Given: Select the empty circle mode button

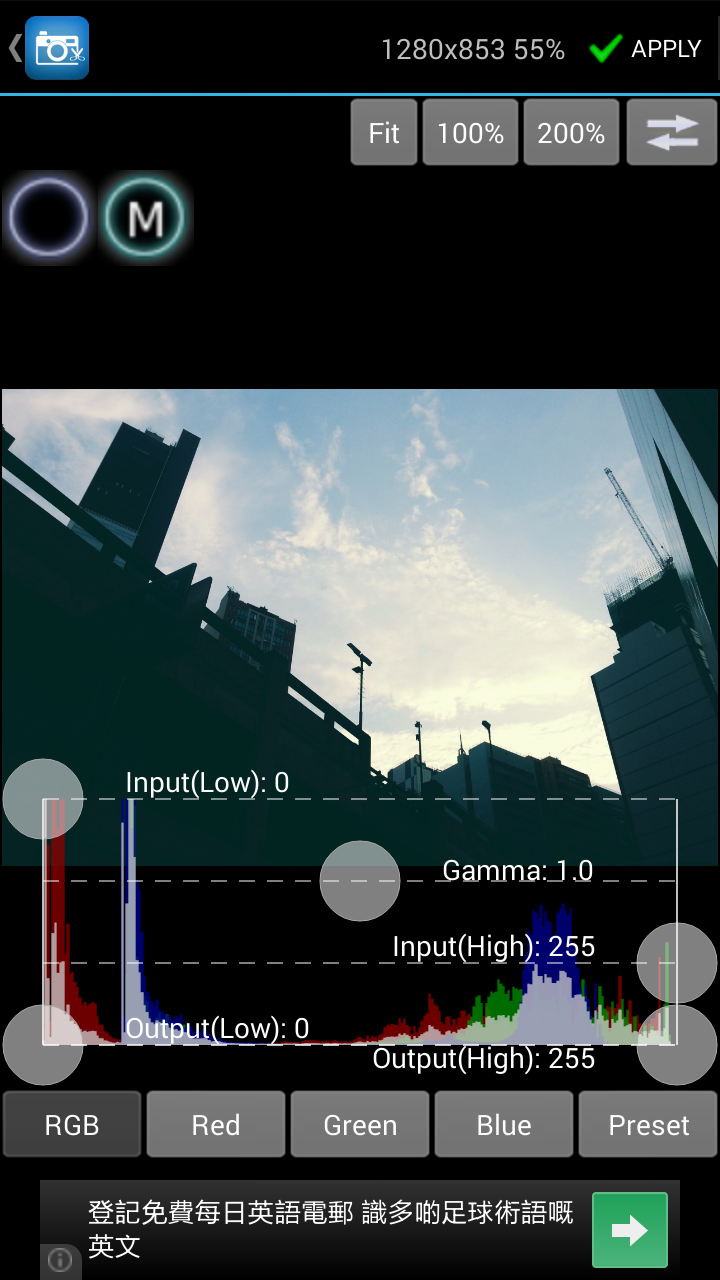Looking at the screenshot, I should (x=48, y=217).
